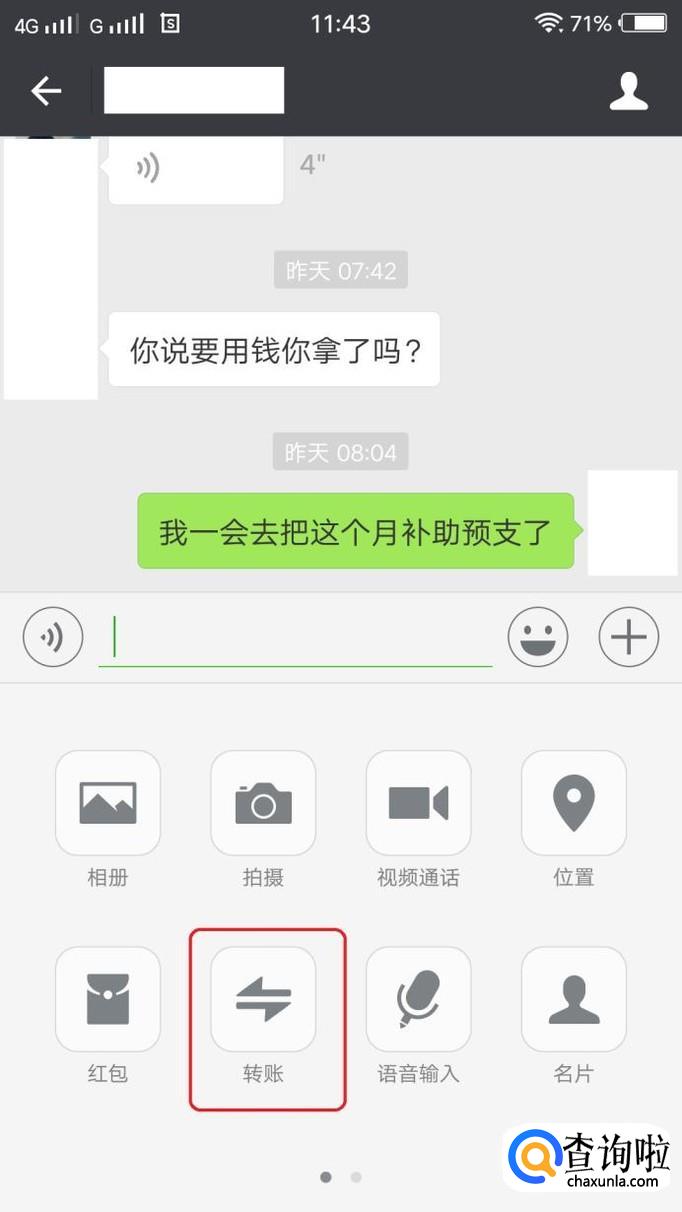Tap the message 你说要用钱你拿了吗？
Image resolution: width=682 pixels, height=1212 pixels.
coord(274,350)
